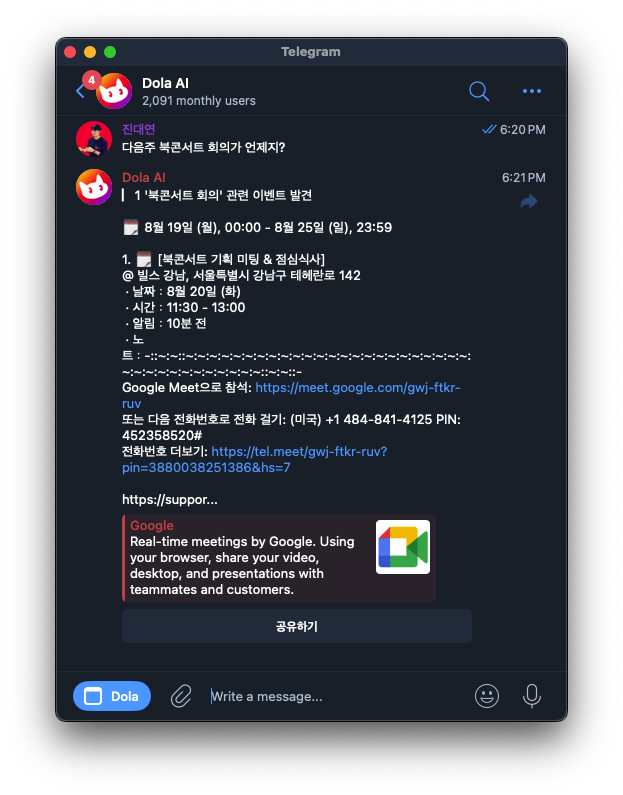
Task: Open the Google Meet link preview card
Action: click(x=279, y=558)
